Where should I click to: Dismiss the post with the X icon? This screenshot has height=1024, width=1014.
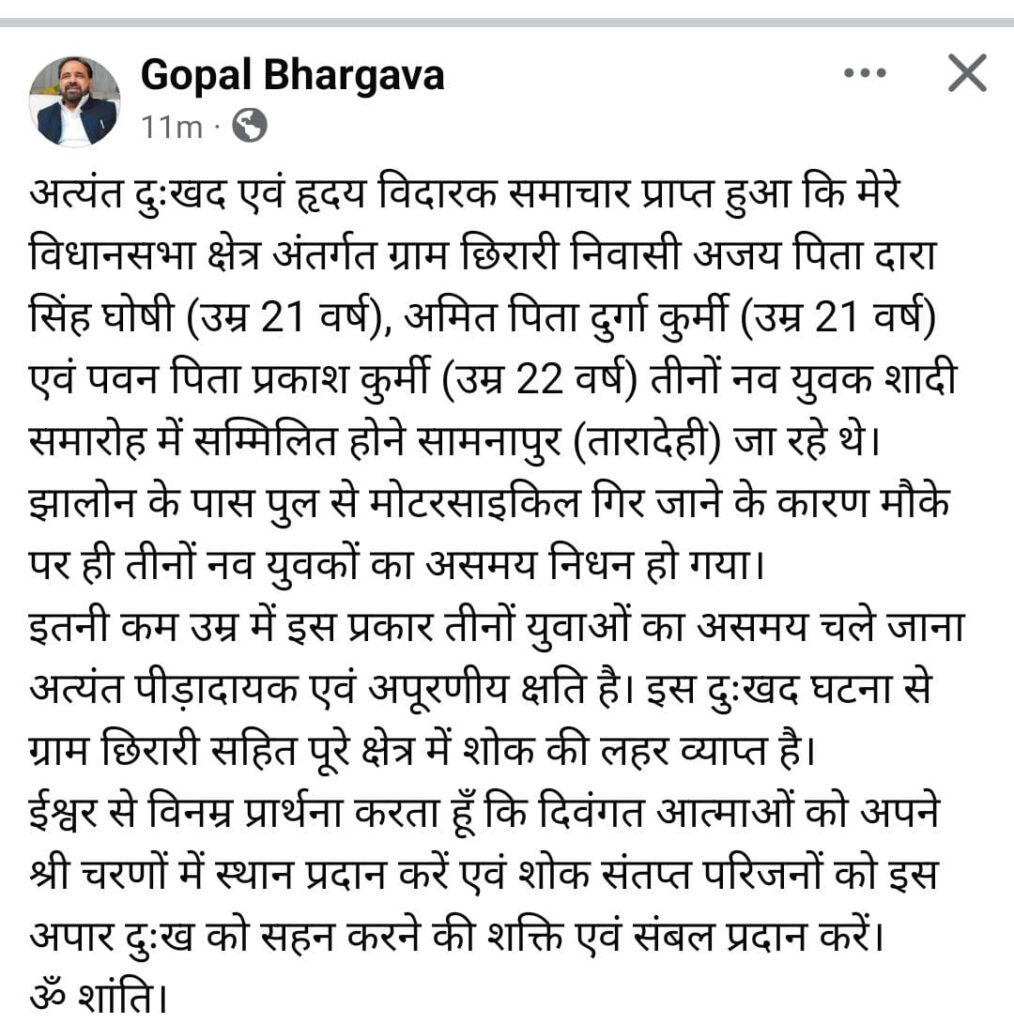coord(966,74)
